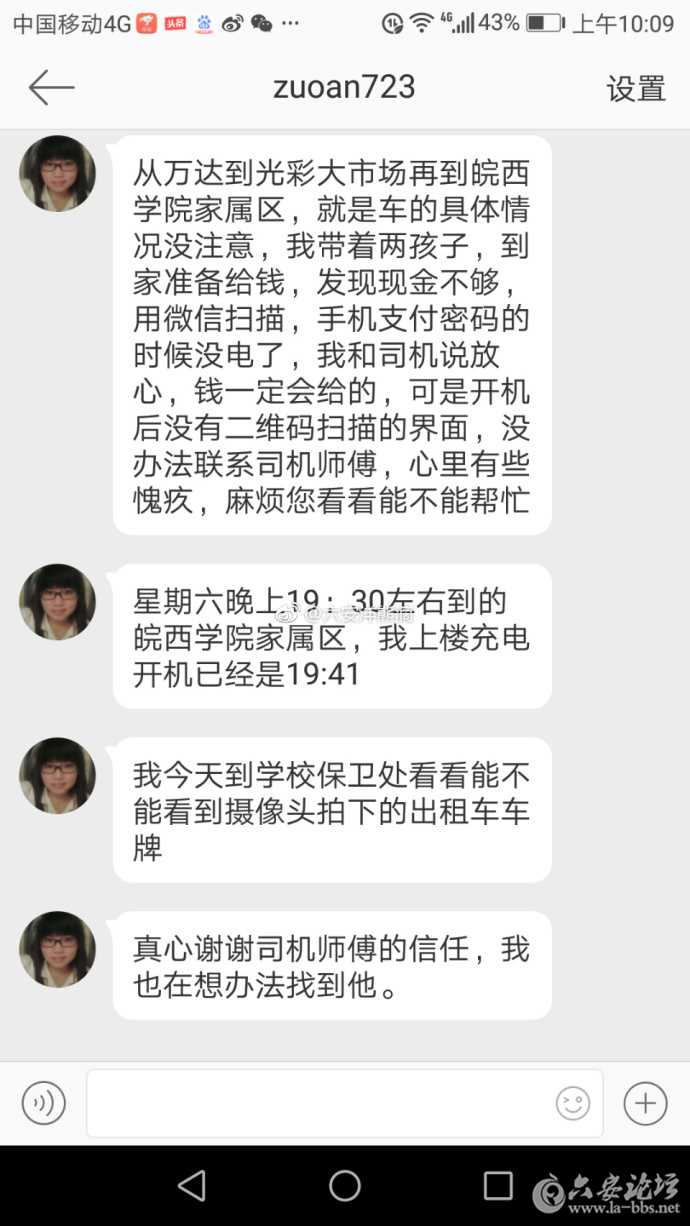The height and width of the screenshot is (1226, 690).
Task: Open the plus attachment menu
Action: click(645, 1103)
